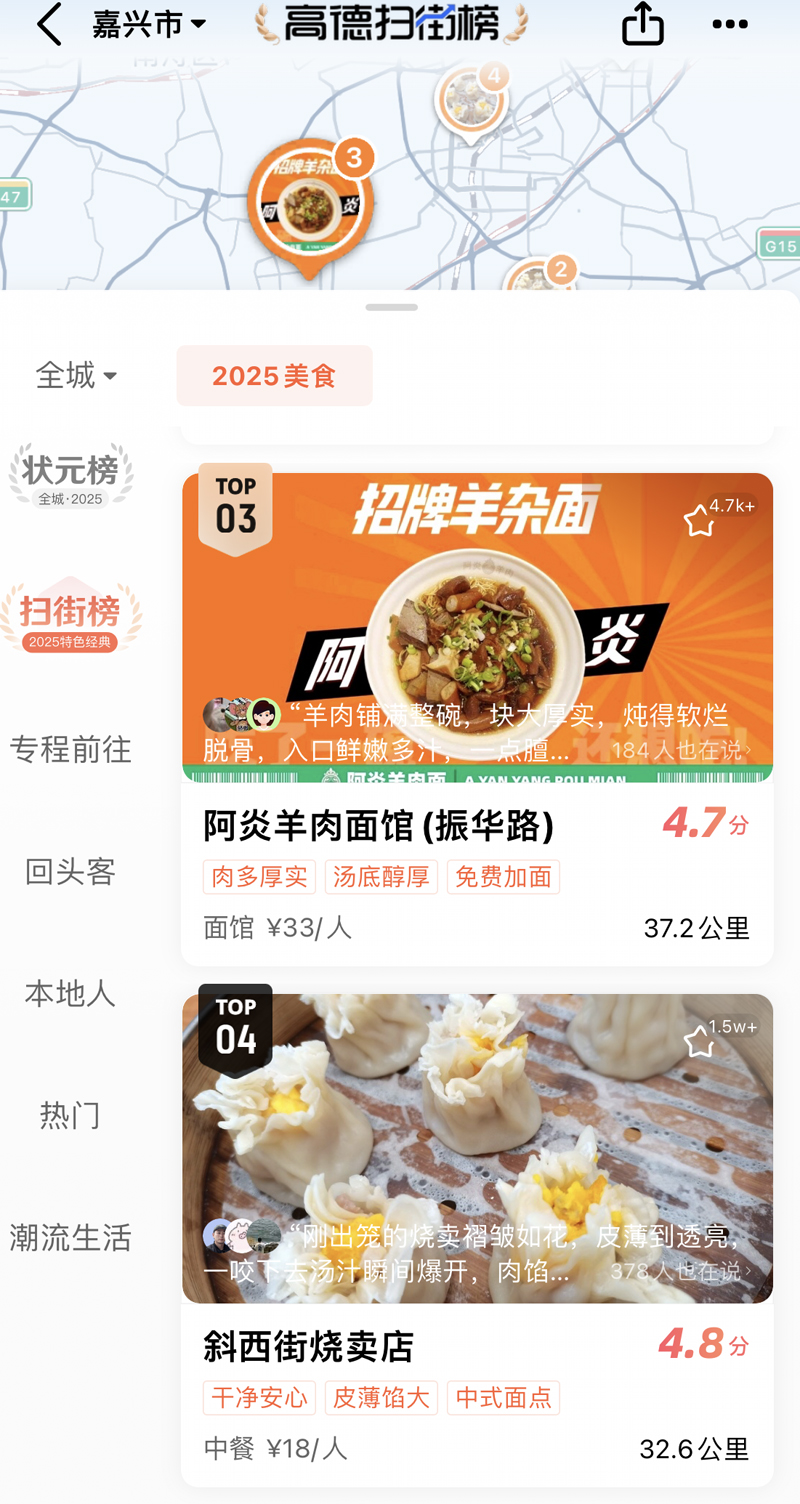The height and width of the screenshot is (1504, 800).
Task: Go back using the top-left arrow
Action: click(x=49, y=24)
